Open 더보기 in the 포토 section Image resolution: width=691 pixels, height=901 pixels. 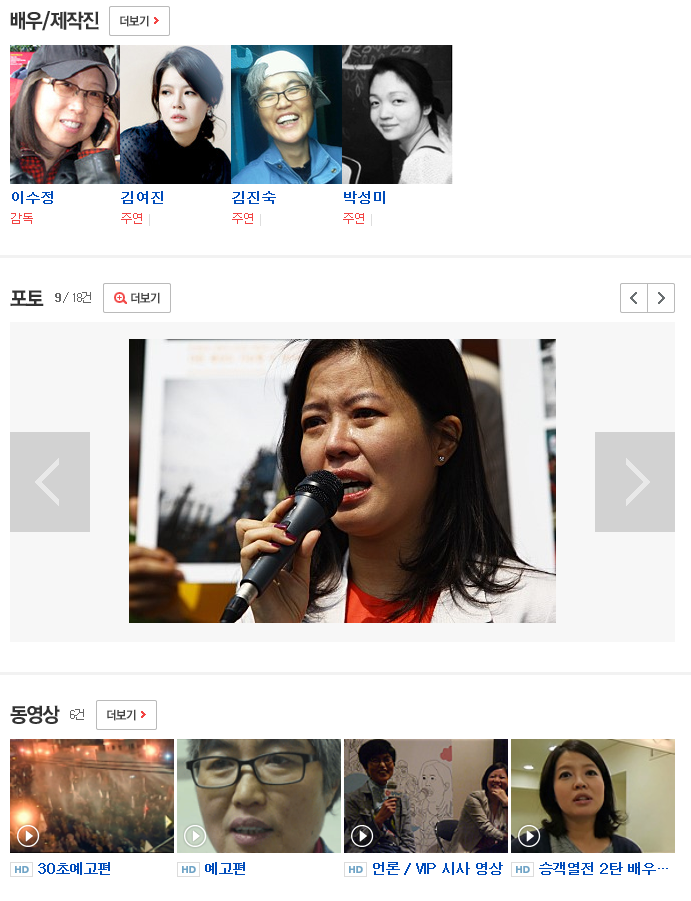[x=137, y=298]
